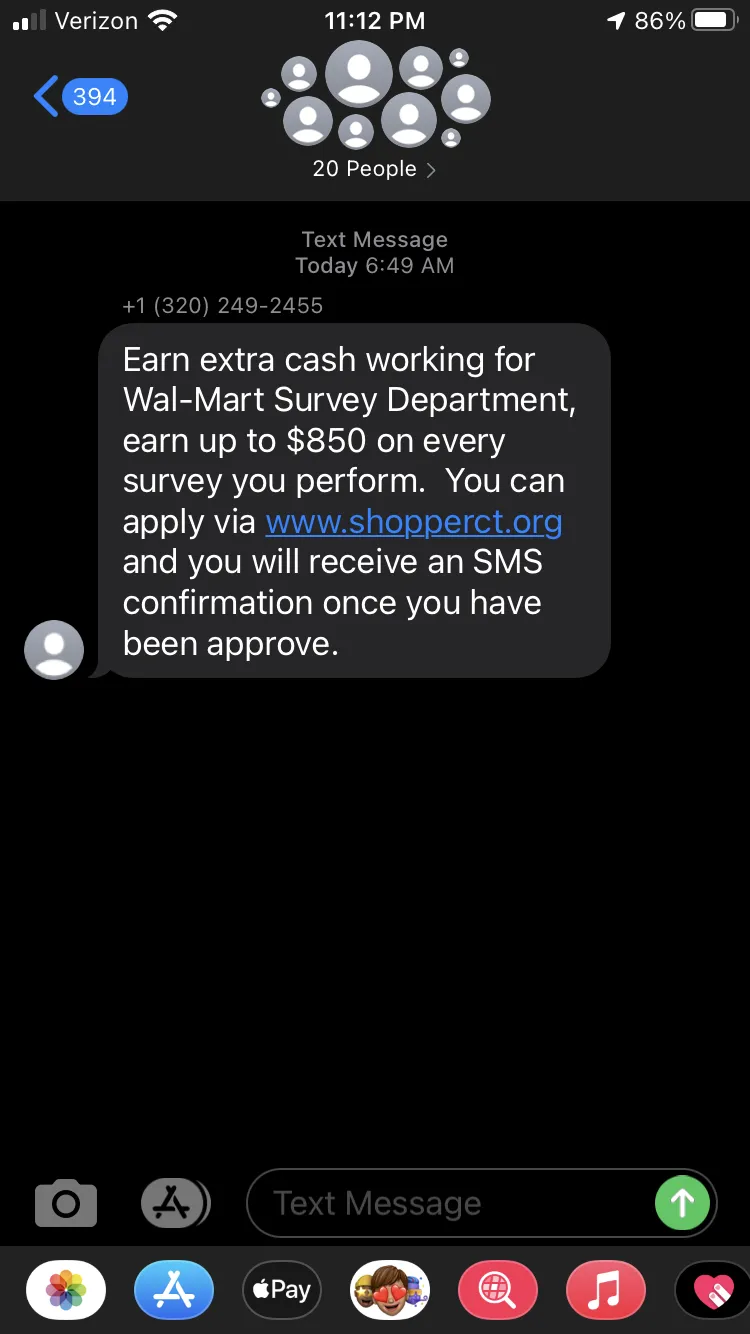Open the Digital Touch heart app
The width and height of the screenshot is (750, 1334).
(713, 1290)
